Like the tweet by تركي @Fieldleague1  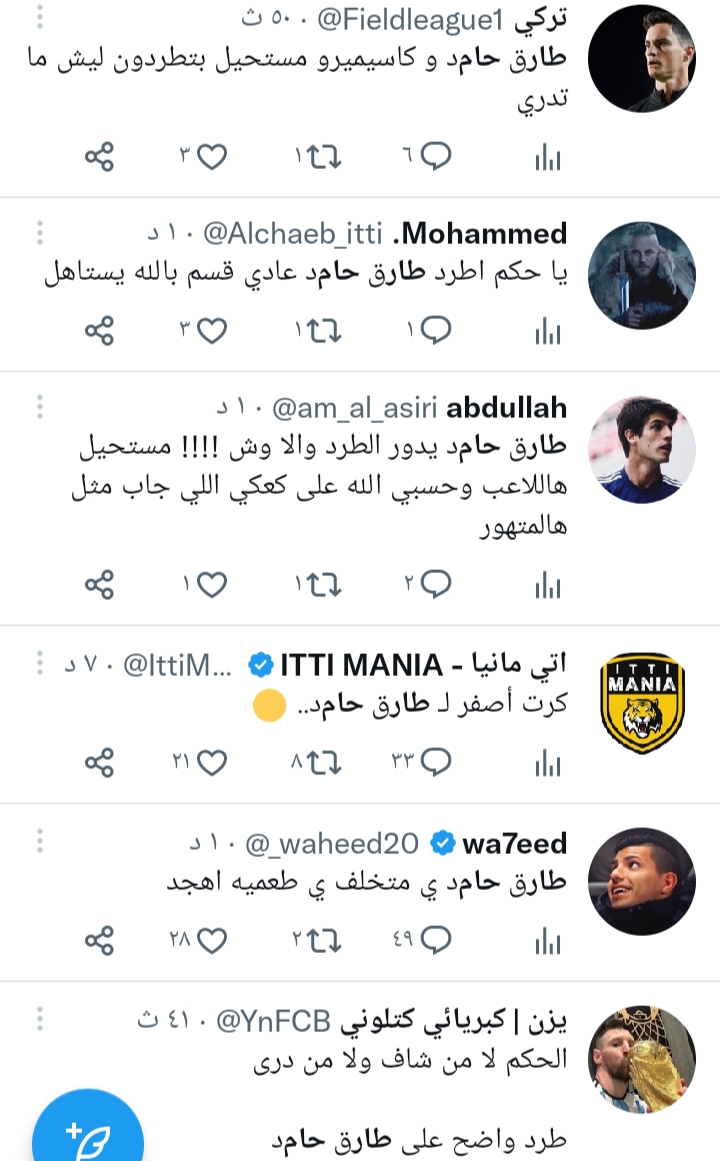click(x=212, y=156)
